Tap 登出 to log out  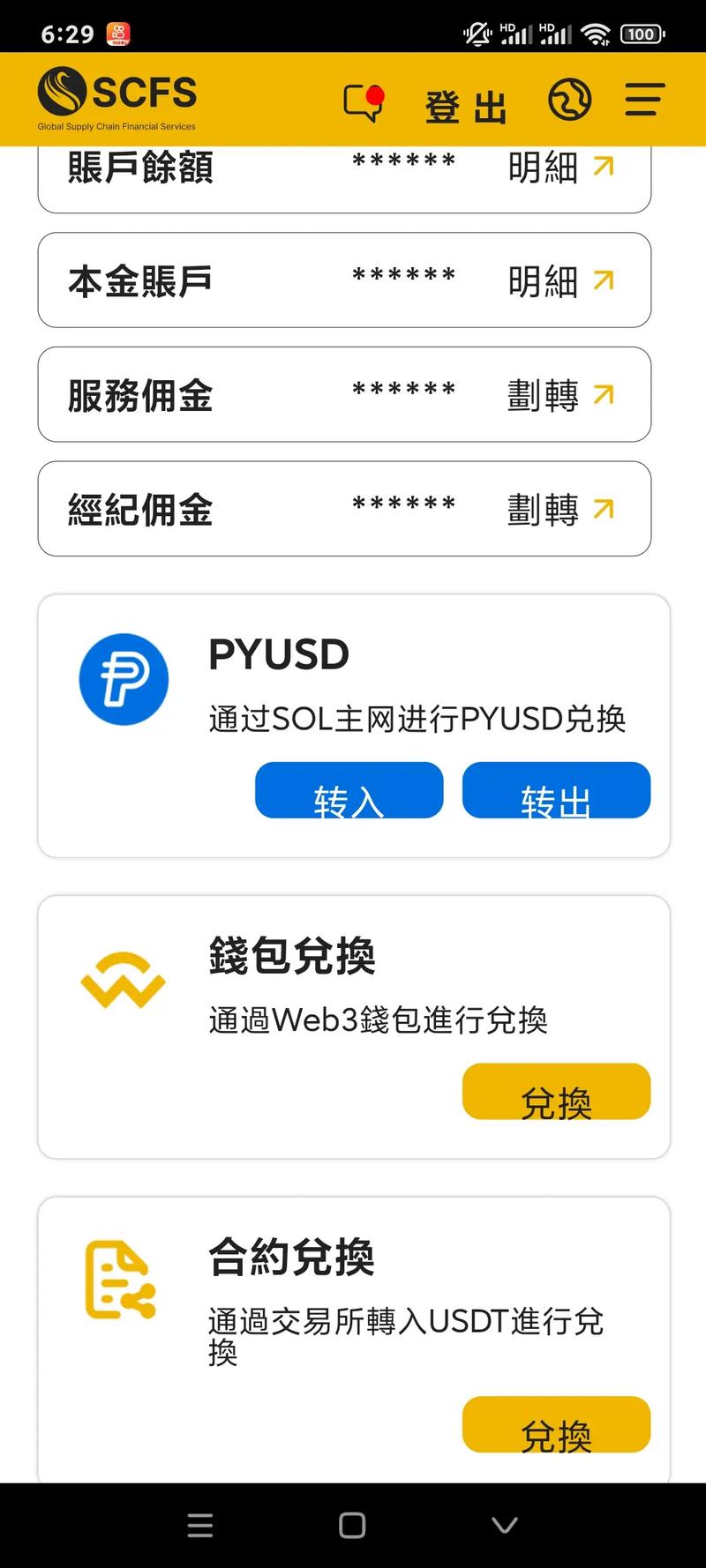click(466, 108)
